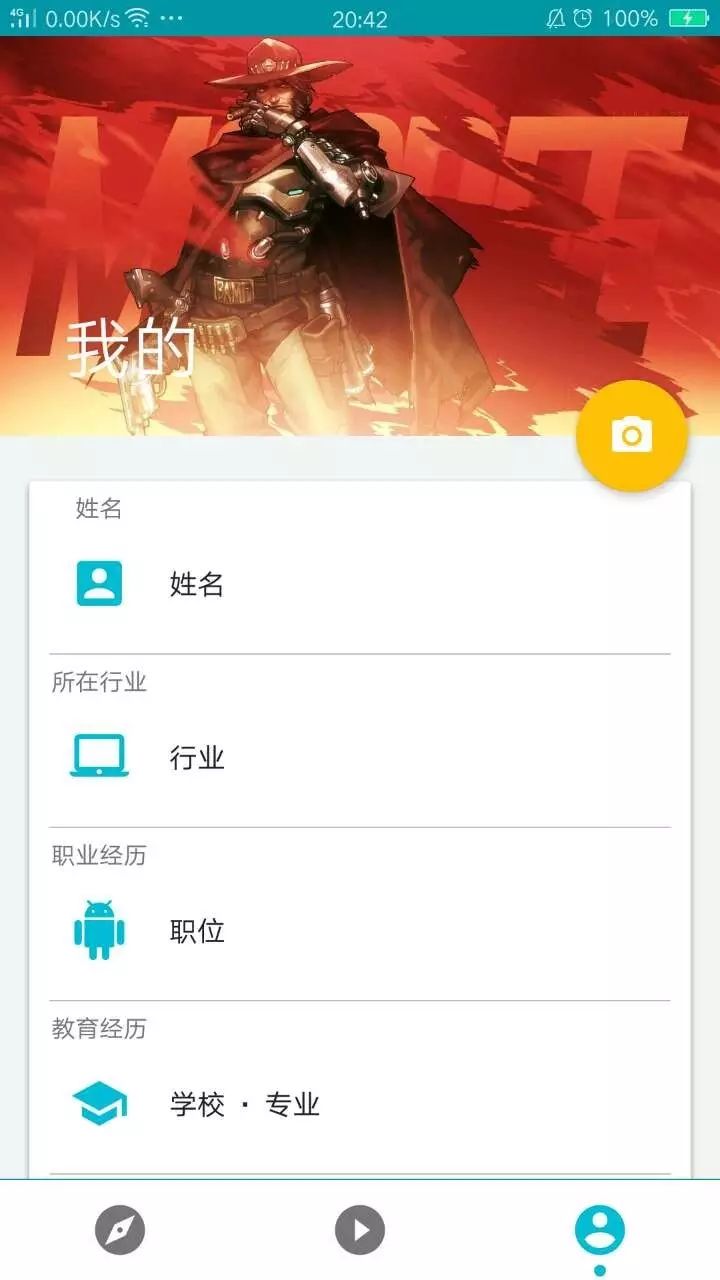This screenshot has height=1280, width=720.
Task: Go to the play video tab
Action: coord(360,1230)
